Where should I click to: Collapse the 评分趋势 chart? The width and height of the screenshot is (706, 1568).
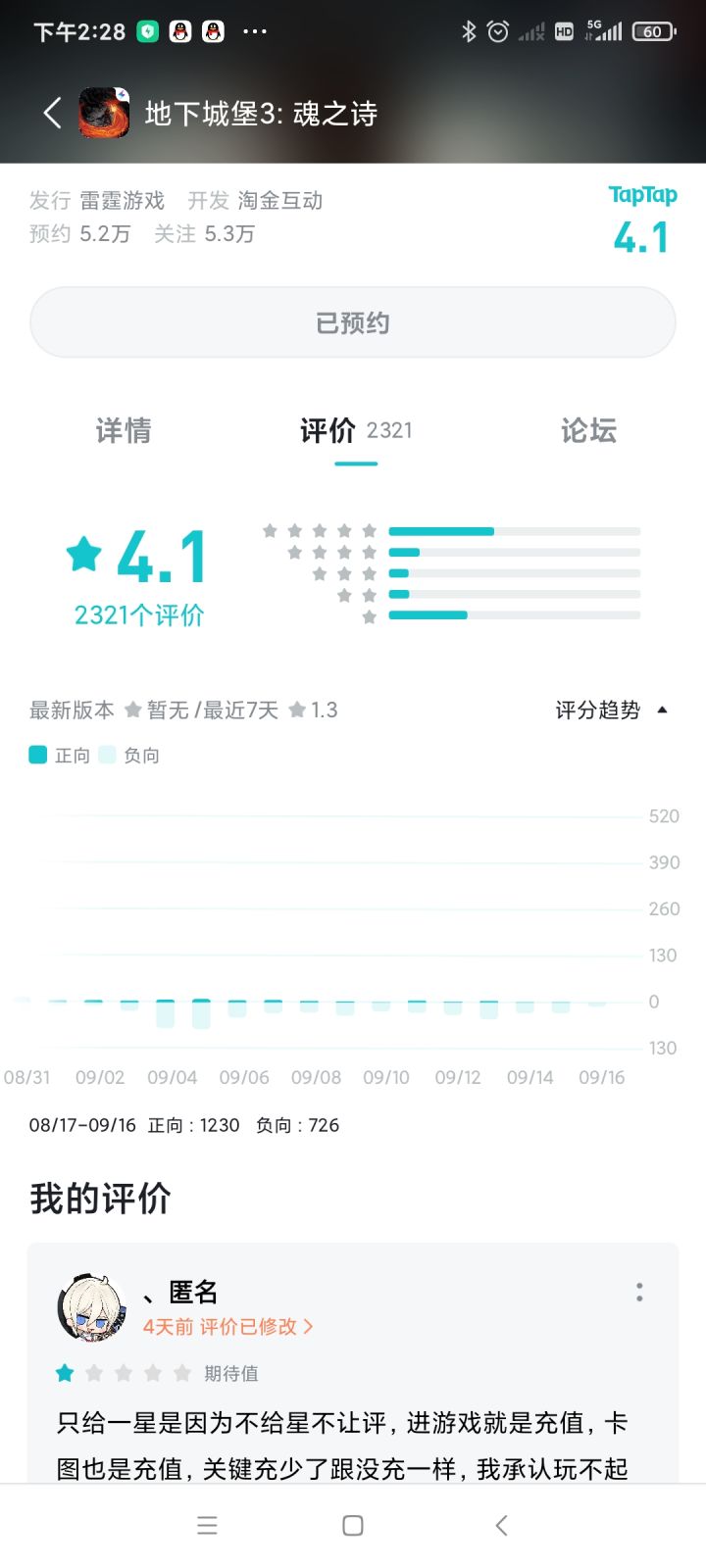pos(612,710)
